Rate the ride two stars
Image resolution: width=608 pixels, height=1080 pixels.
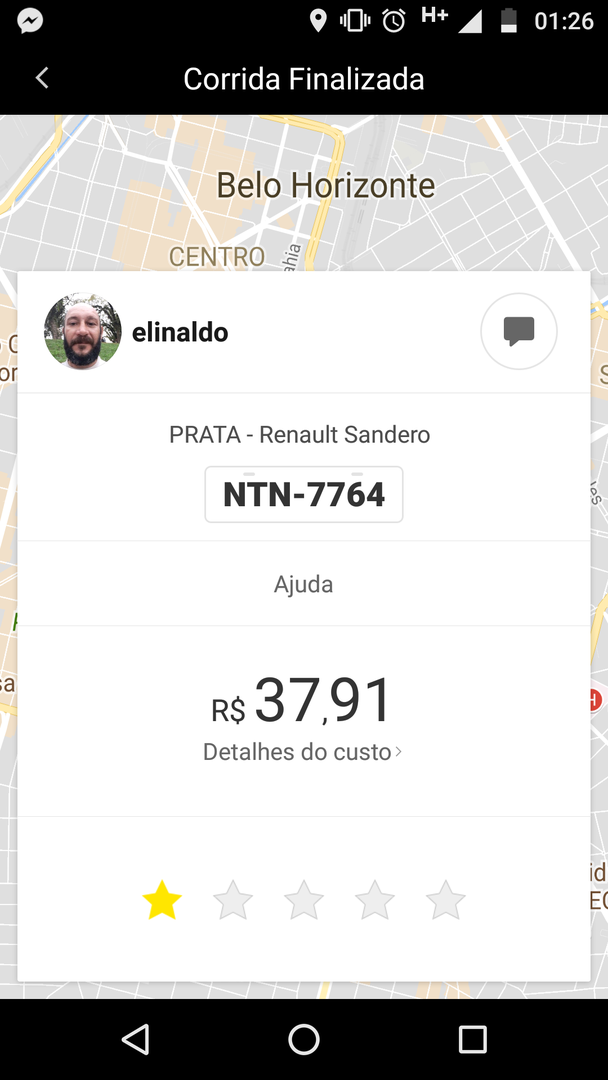point(233,901)
